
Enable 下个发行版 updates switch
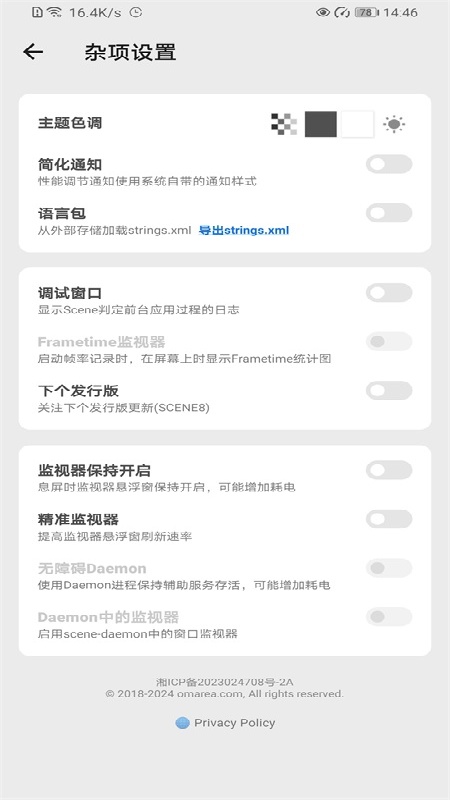tap(389, 391)
